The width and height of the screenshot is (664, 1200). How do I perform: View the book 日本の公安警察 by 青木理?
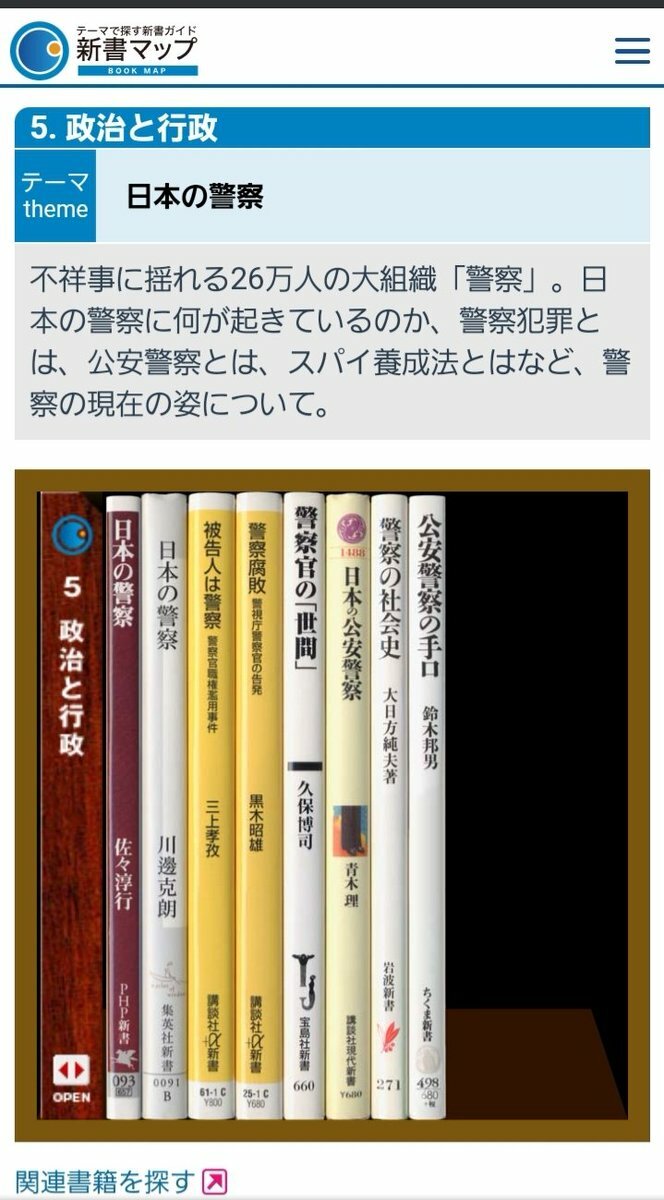pos(348,806)
